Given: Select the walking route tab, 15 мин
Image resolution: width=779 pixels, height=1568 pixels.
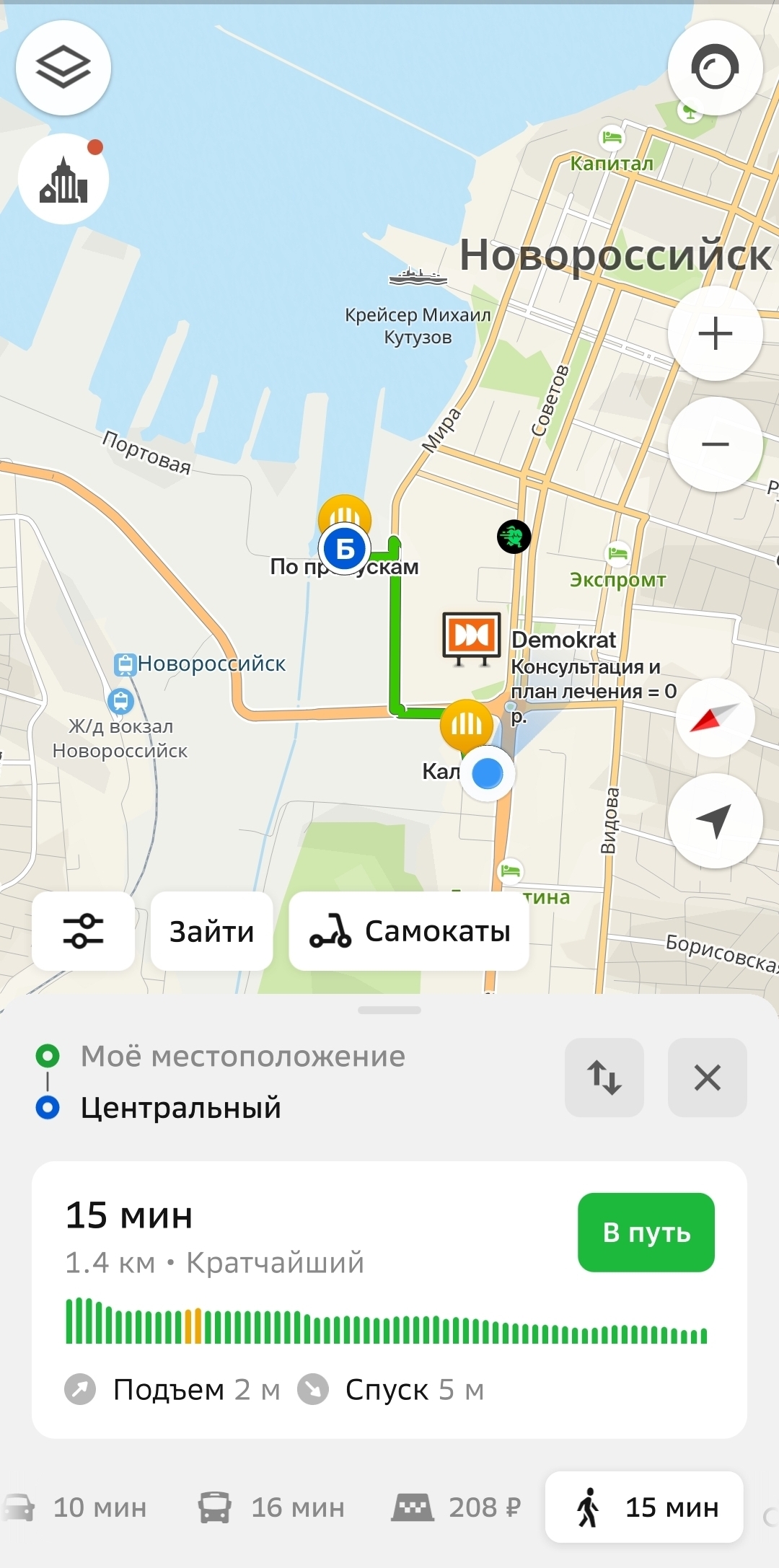Looking at the screenshot, I should tap(644, 1507).
